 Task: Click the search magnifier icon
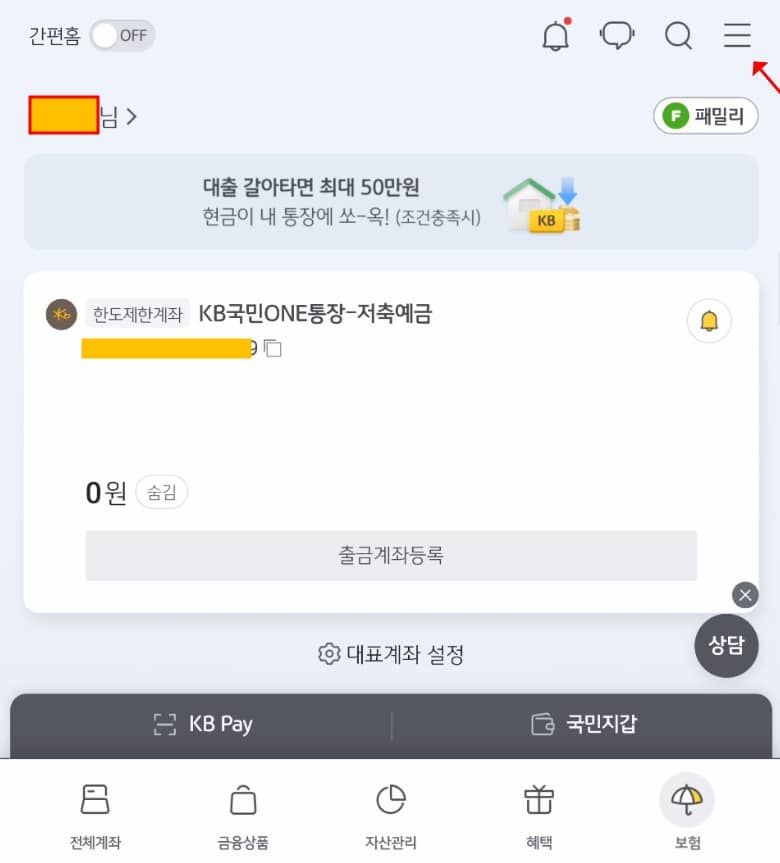coord(677,37)
